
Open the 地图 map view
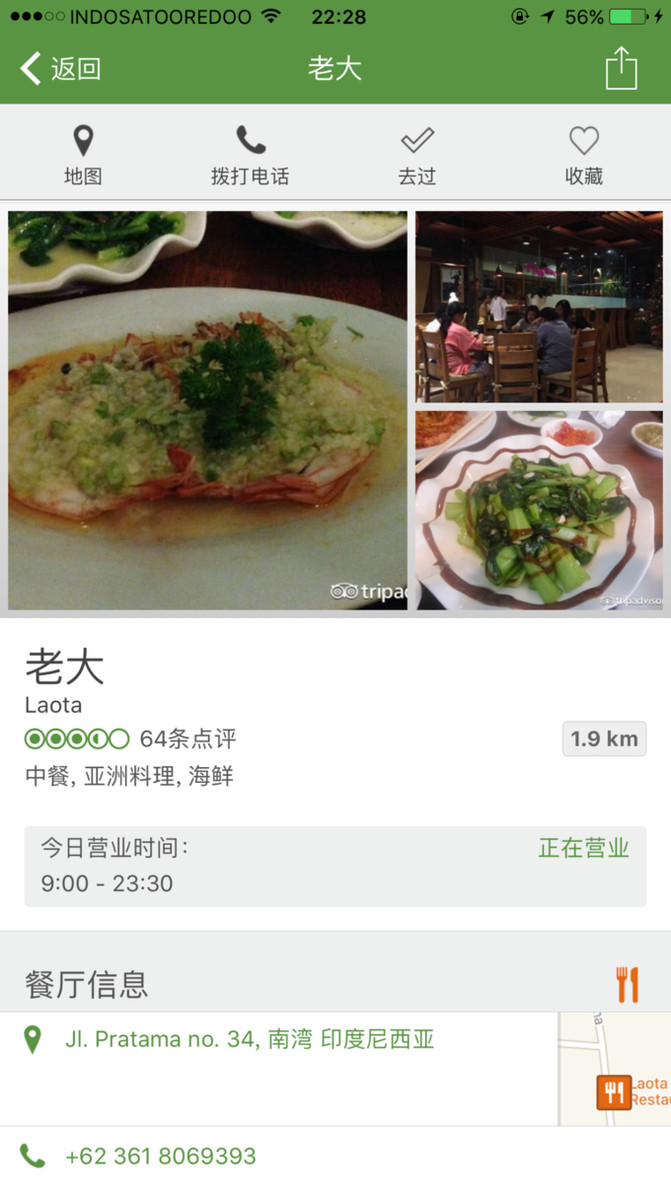tap(83, 156)
